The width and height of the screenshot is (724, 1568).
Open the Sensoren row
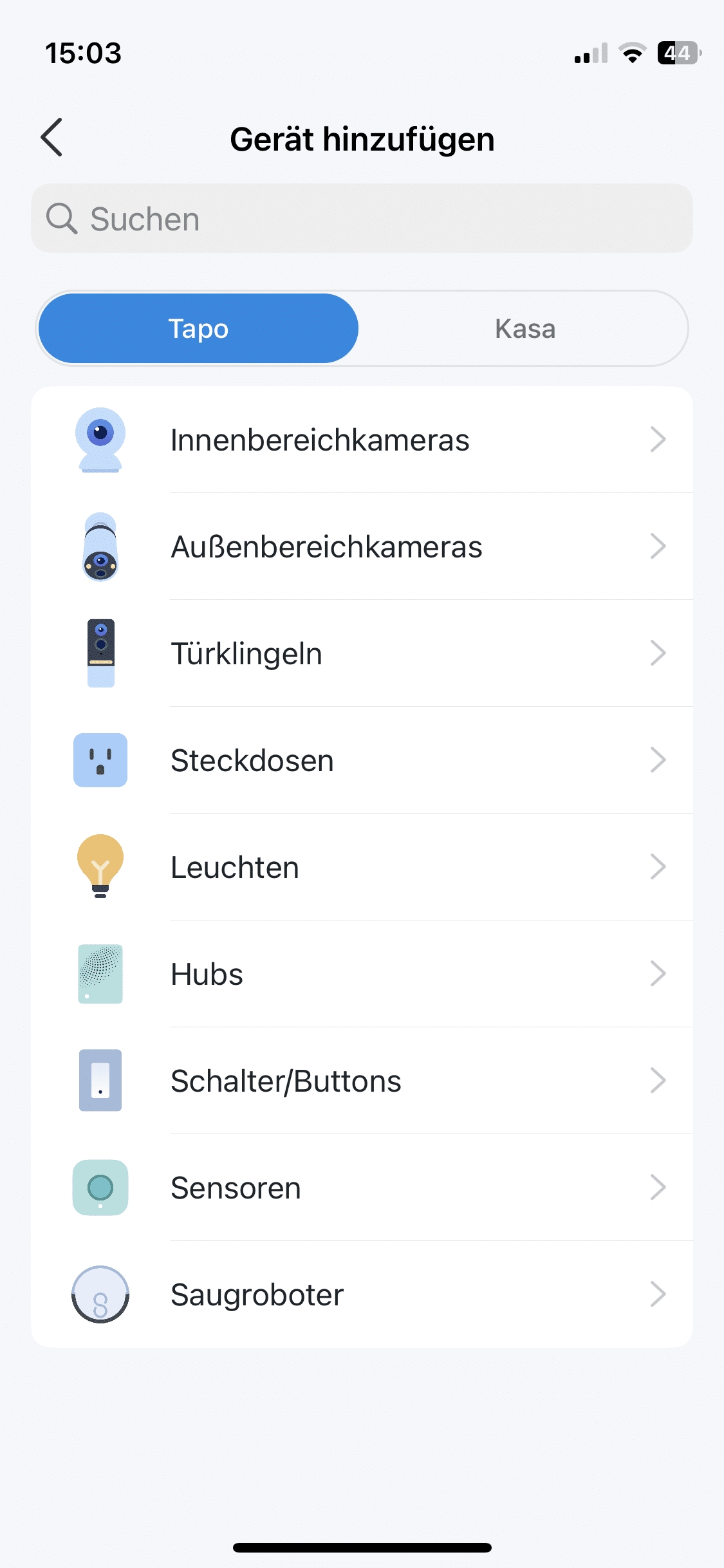tap(362, 1188)
